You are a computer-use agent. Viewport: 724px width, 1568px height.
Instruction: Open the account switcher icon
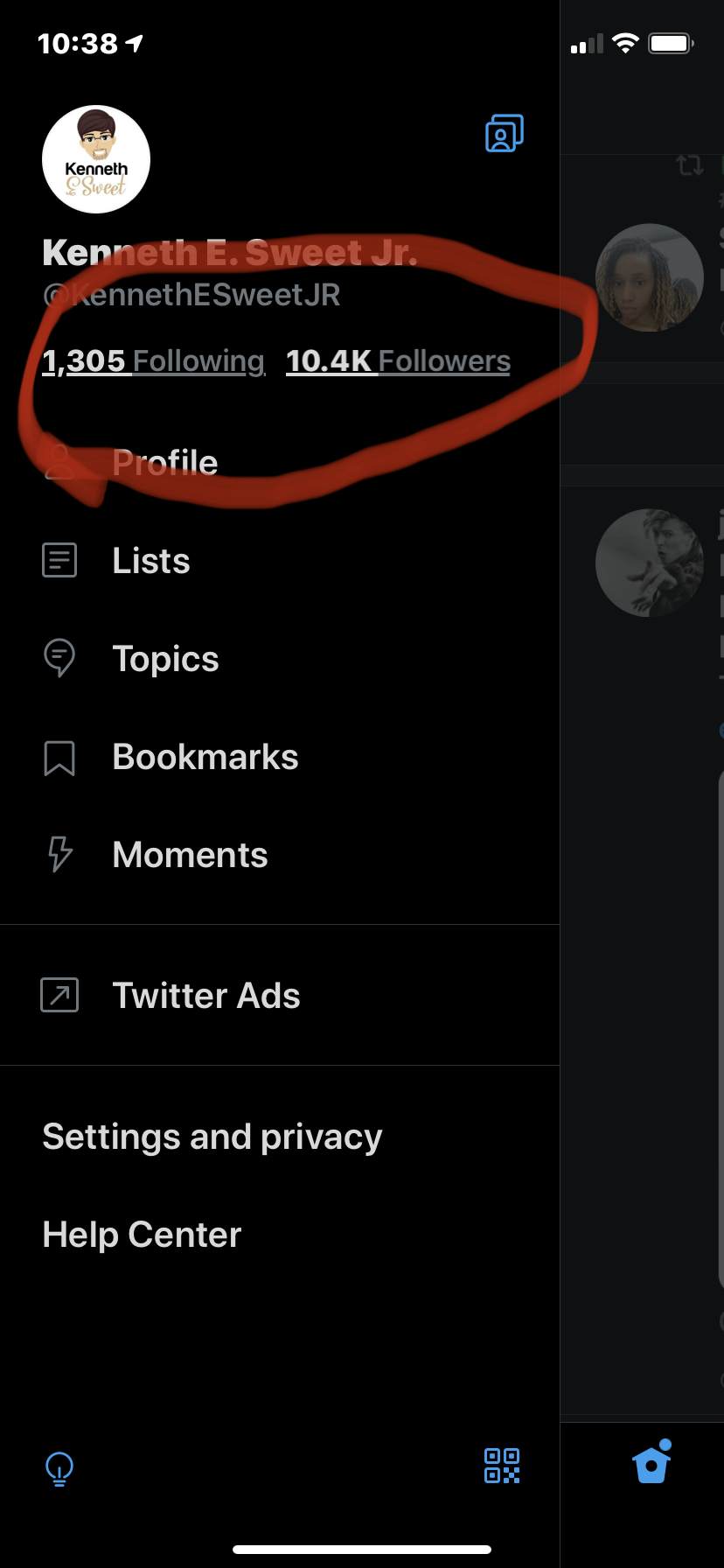click(505, 133)
